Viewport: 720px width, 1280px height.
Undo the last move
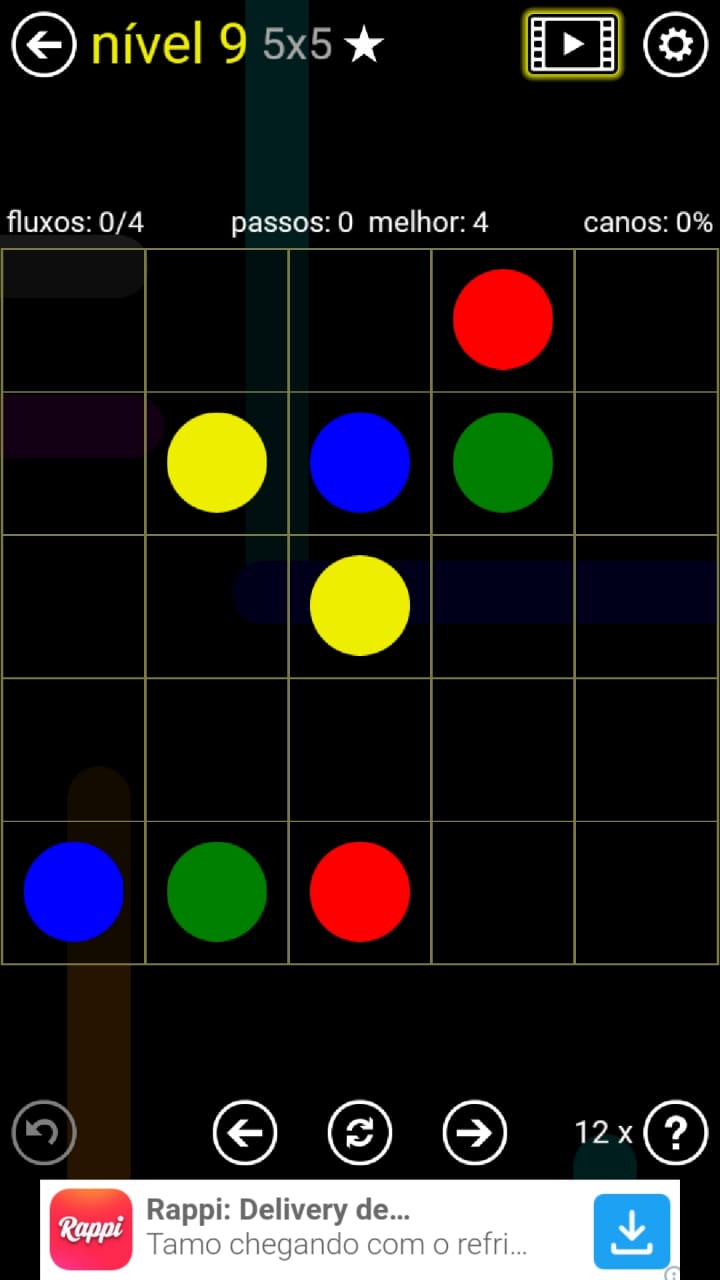coord(44,1133)
